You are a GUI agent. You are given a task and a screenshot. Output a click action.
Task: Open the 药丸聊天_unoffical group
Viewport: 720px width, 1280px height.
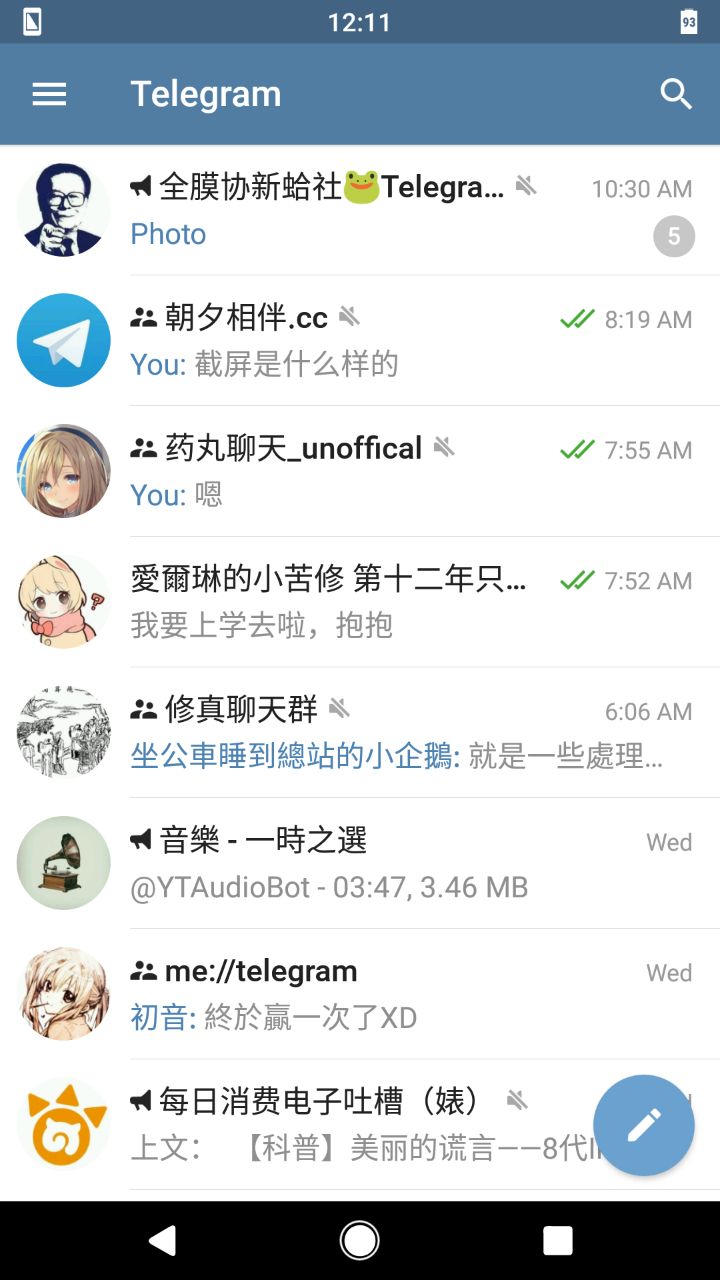pyautogui.click(x=360, y=471)
